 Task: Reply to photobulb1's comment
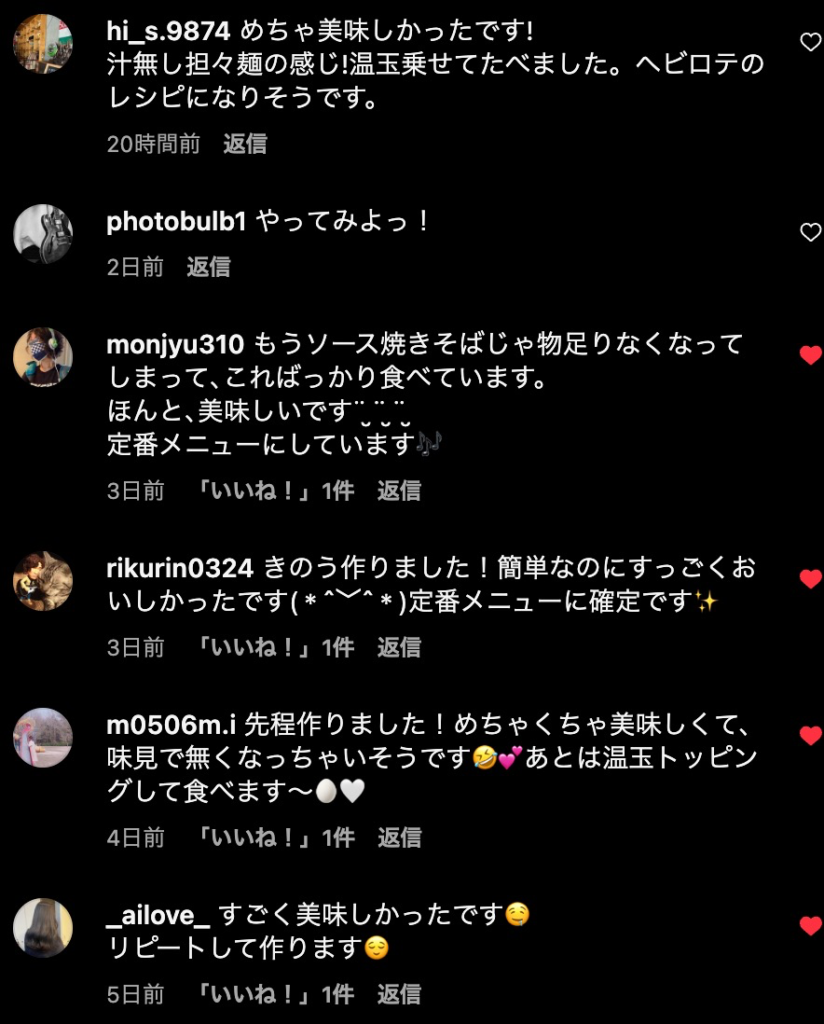(x=208, y=267)
